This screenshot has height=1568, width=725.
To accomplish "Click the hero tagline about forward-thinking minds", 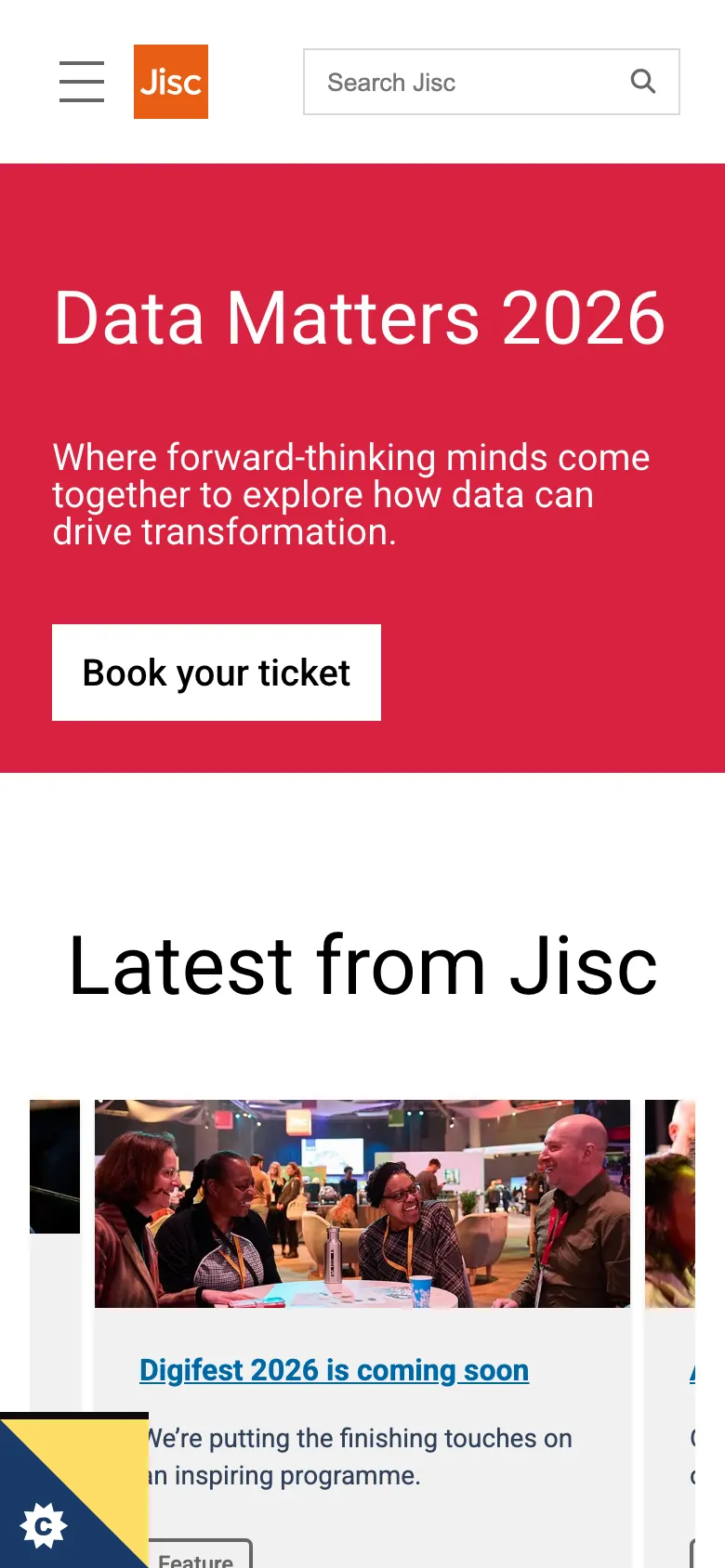I will [x=351, y=494].
